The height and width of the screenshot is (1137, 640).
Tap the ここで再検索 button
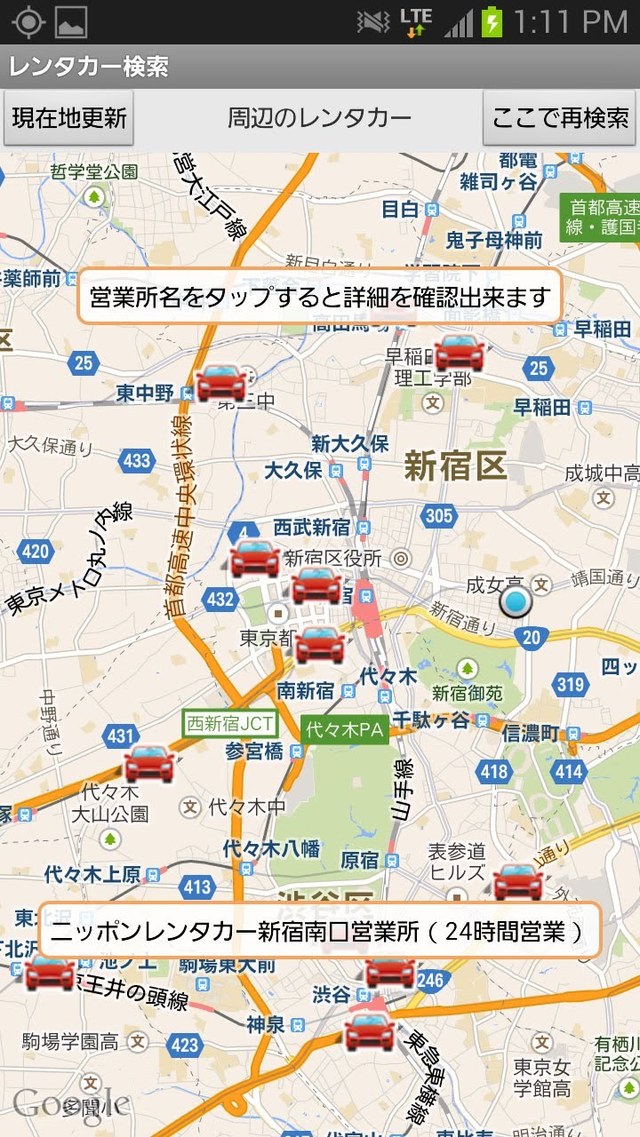click(560, 119)
